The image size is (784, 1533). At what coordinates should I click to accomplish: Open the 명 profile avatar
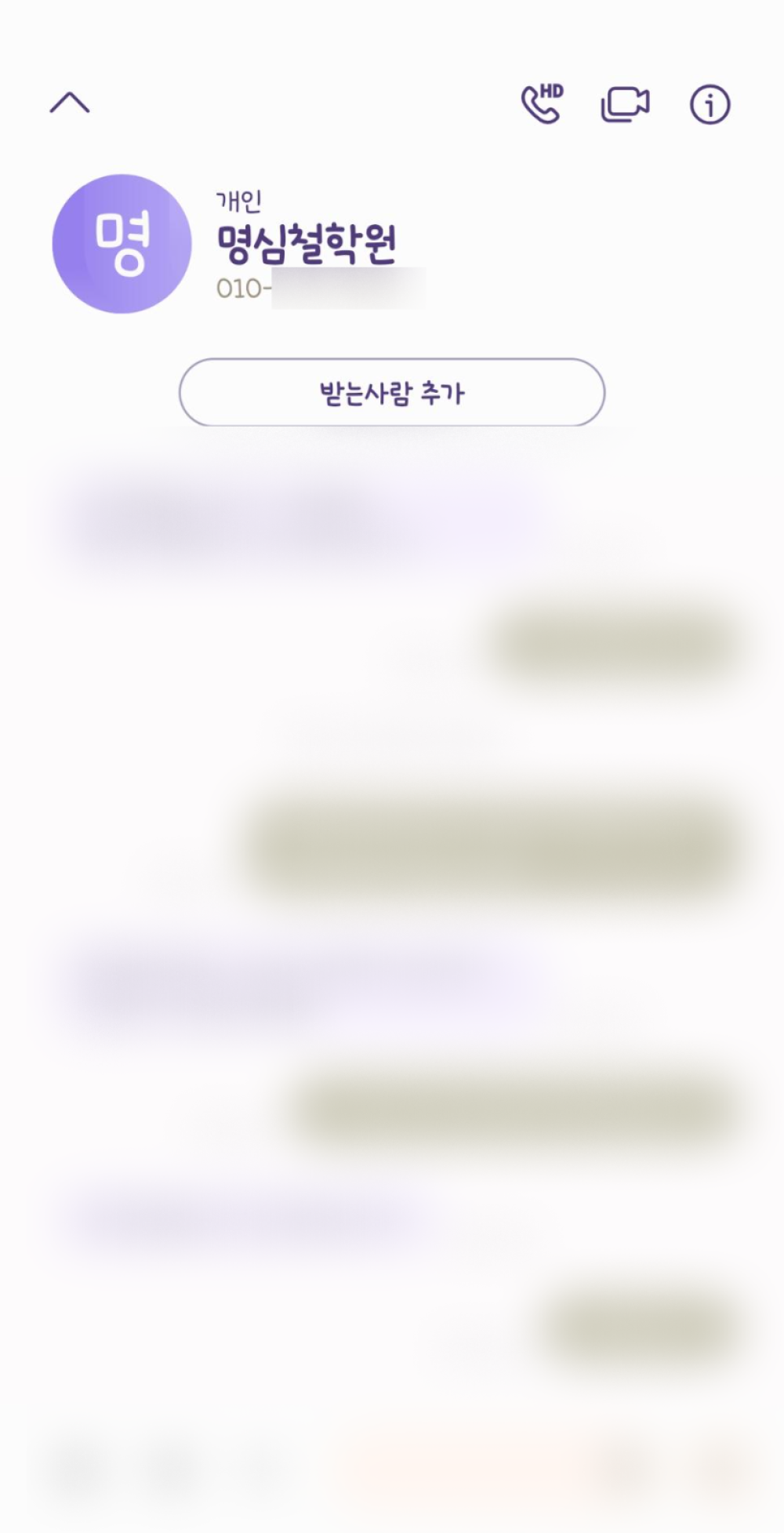[x=122, y=244]
